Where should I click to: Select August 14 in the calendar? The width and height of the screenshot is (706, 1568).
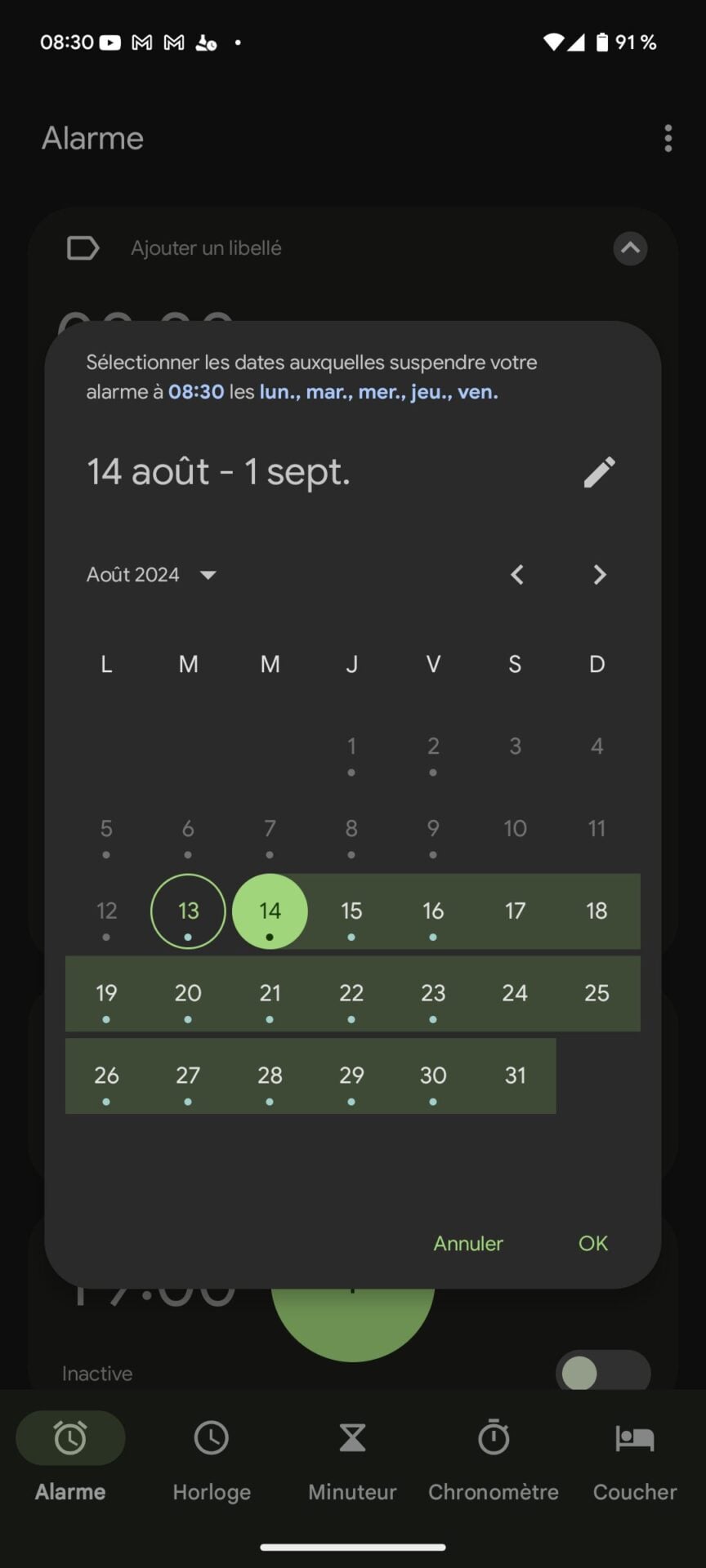coord(270,911)
